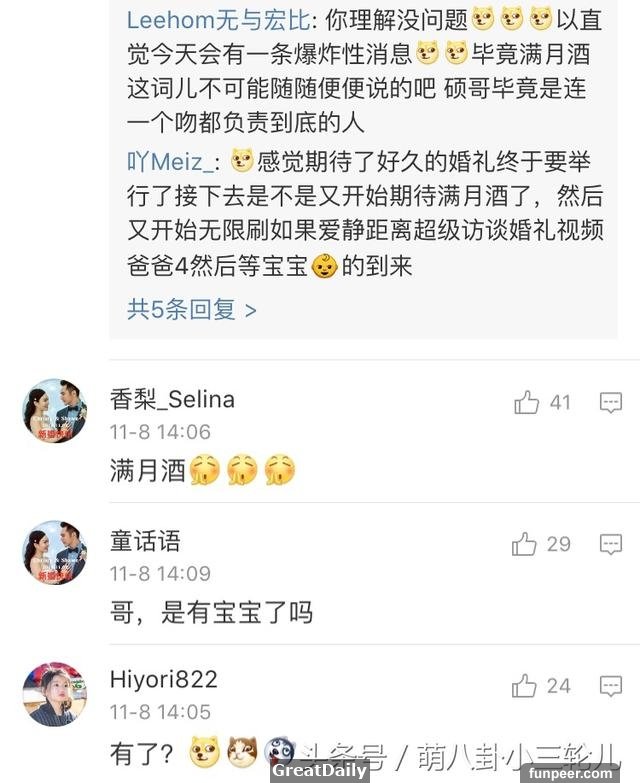640x783 pixels.
Task: Reply to 香梨_Selina's comment
Action: [x=610, y=403]
